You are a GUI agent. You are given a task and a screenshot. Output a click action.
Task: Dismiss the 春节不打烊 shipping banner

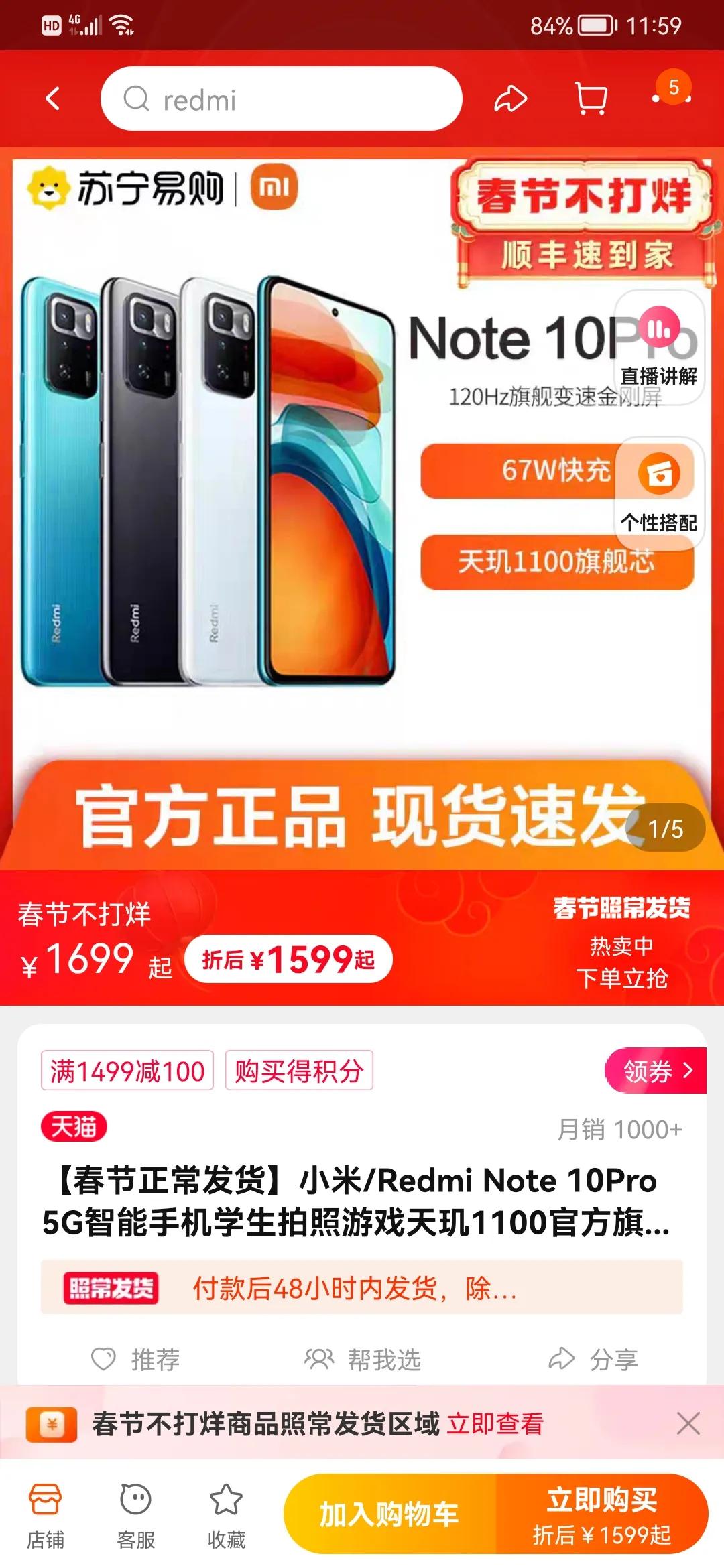pos(688,1423)
